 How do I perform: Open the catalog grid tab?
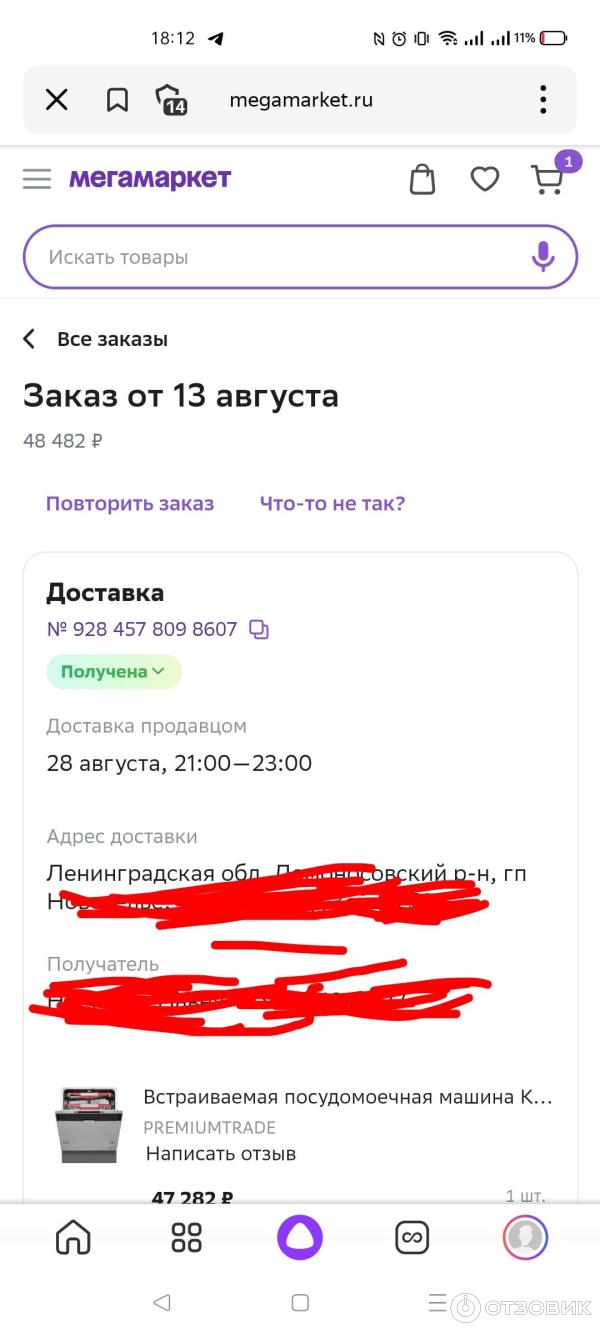tap(186, 1237)
